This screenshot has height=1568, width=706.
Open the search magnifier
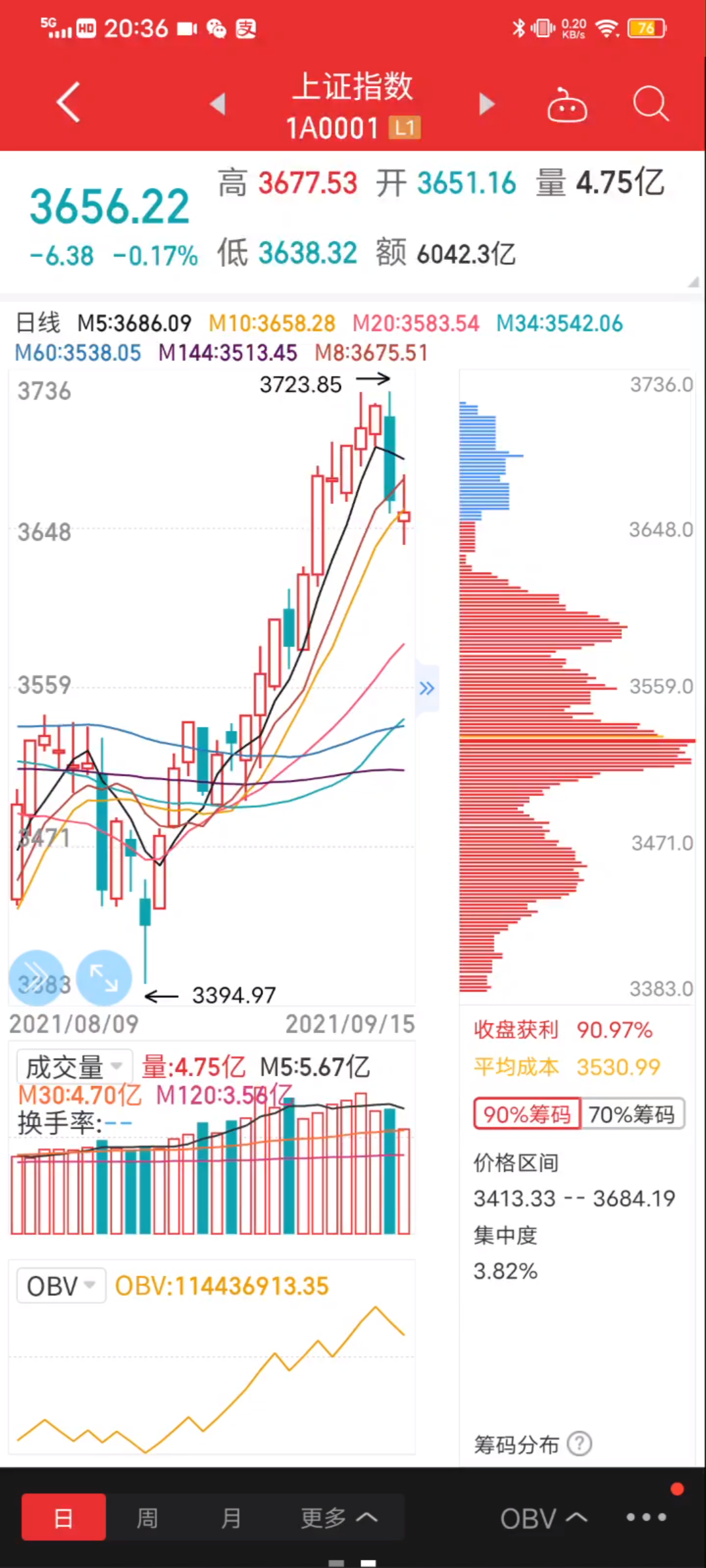click(650, 104)
